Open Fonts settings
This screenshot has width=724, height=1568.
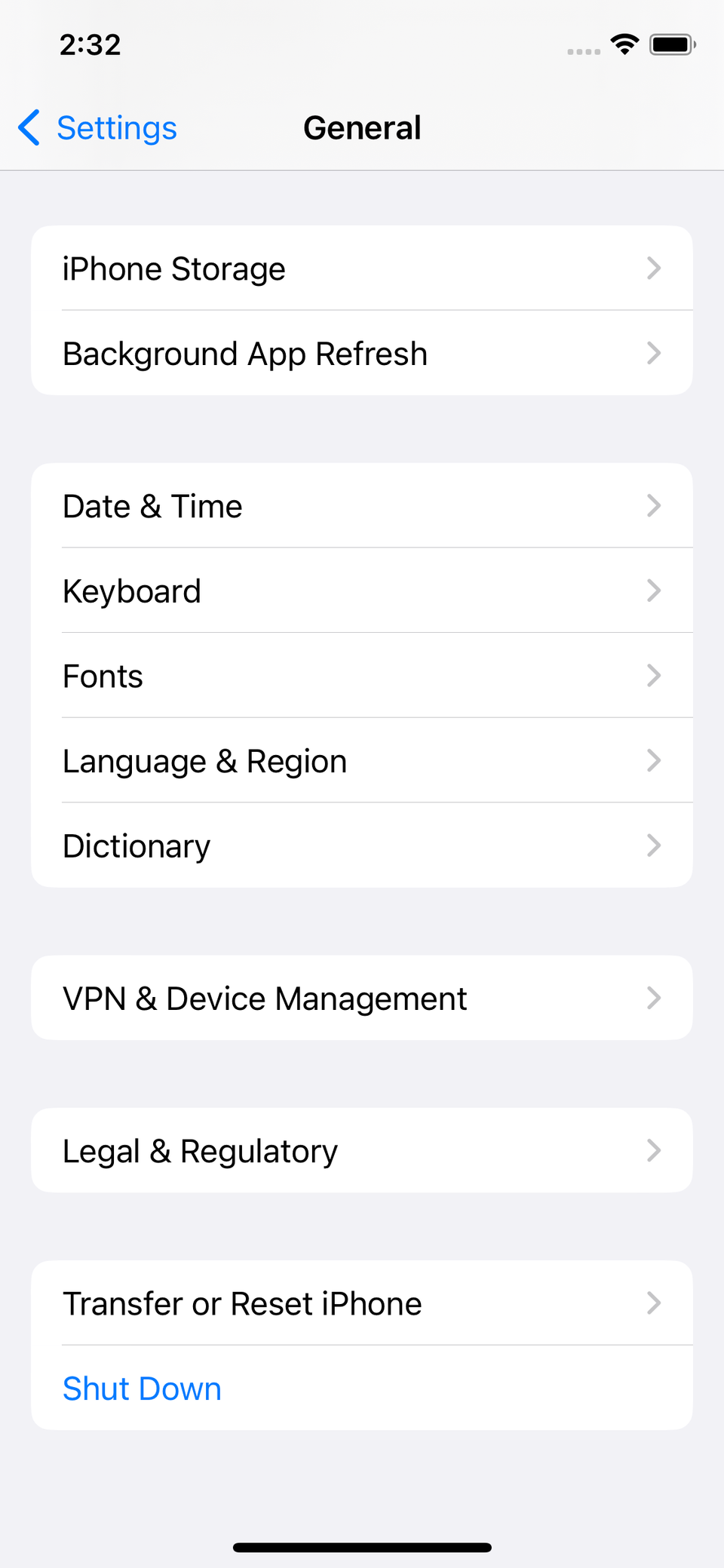pos(362,676)
